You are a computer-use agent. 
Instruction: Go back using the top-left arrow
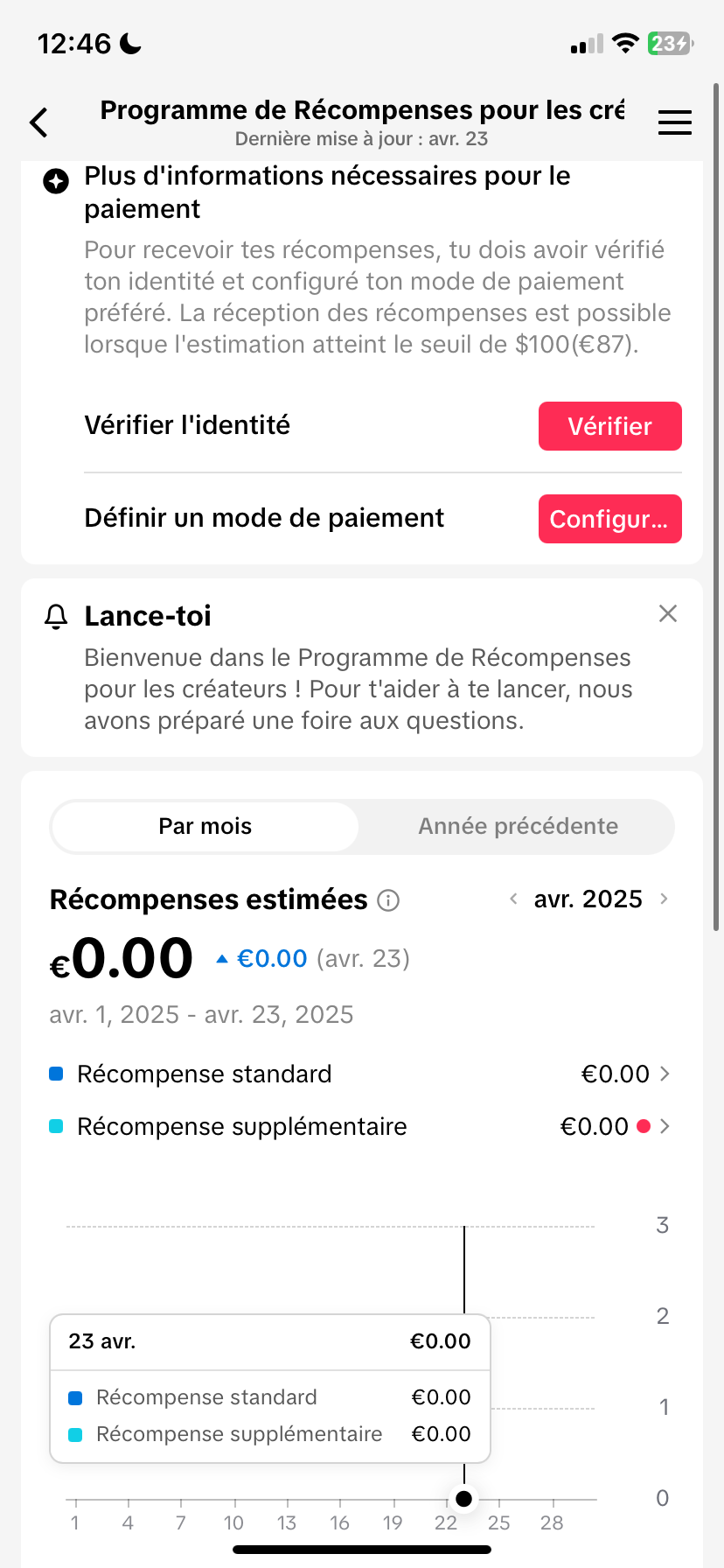(x=39, y=122)
